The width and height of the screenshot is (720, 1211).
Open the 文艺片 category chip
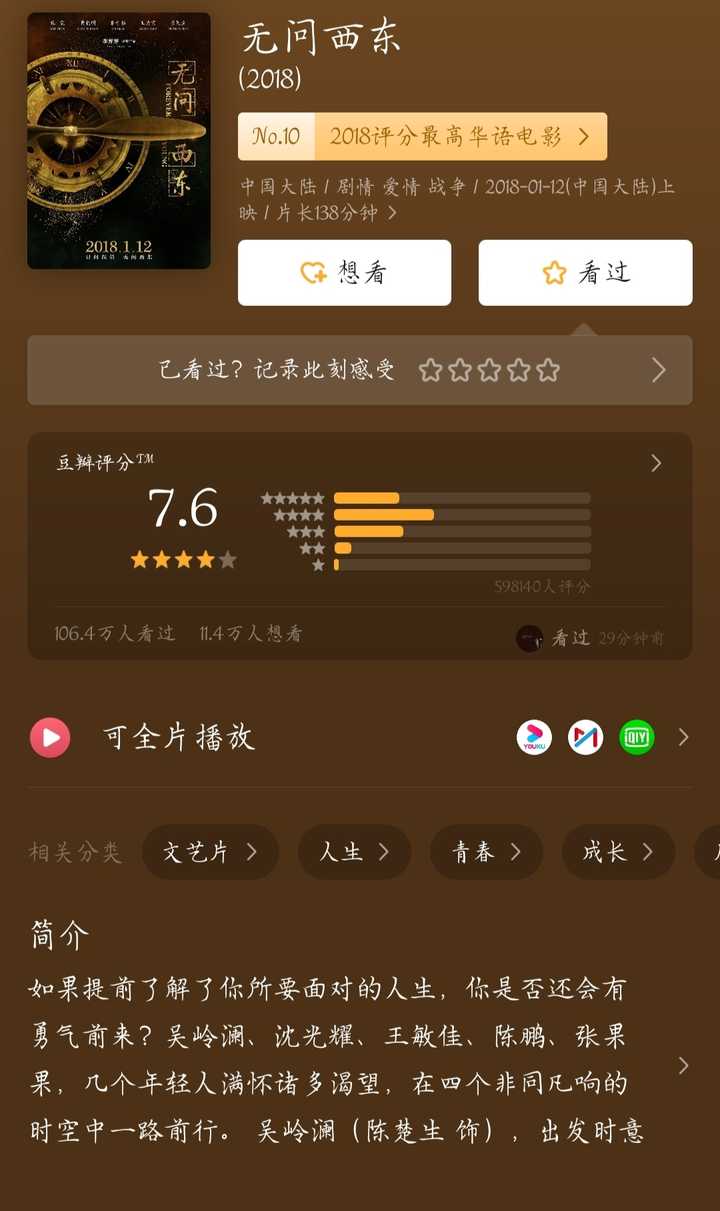click(x=210, y=852)
